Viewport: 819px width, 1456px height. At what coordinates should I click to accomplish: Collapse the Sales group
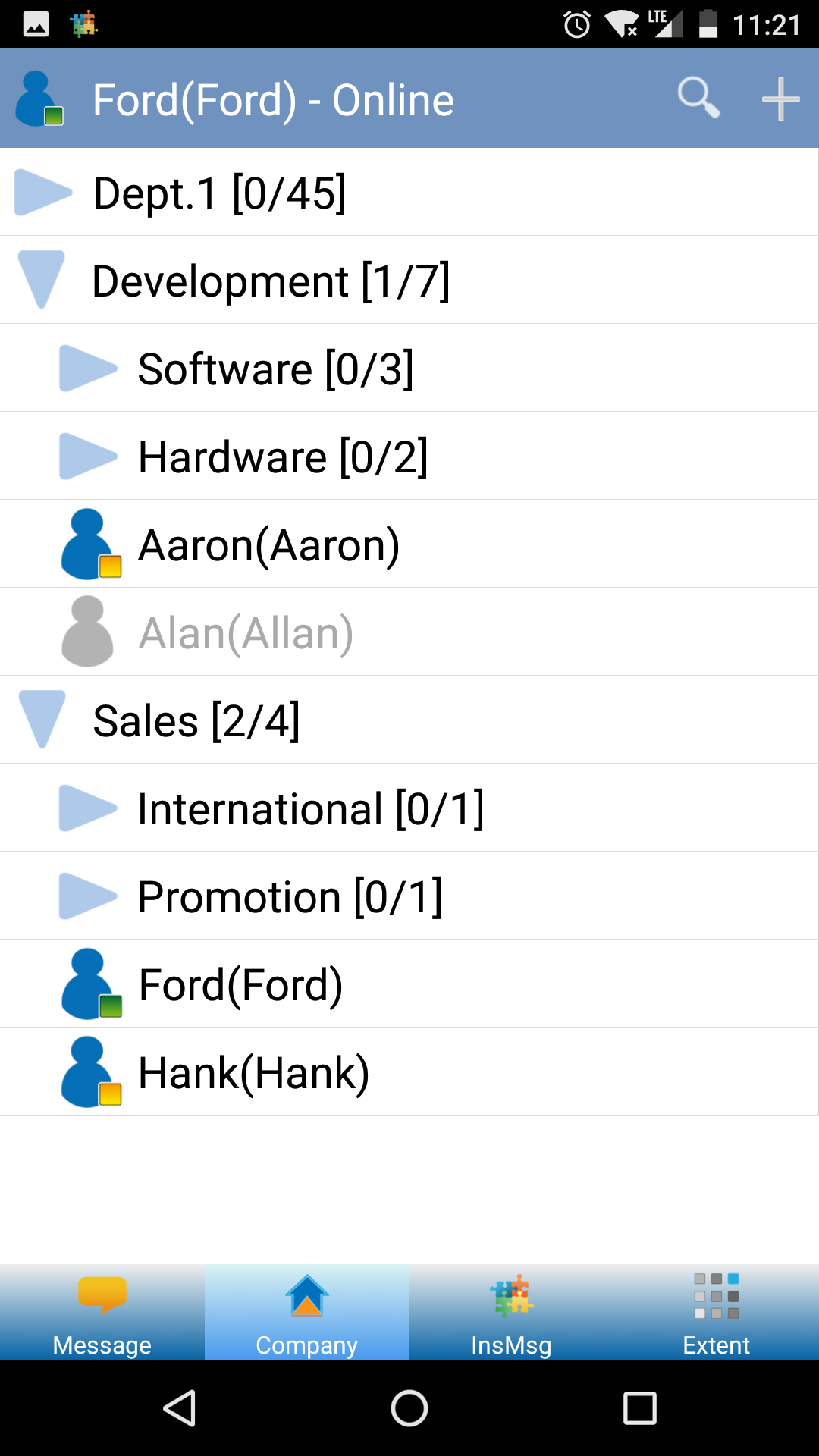409,720
